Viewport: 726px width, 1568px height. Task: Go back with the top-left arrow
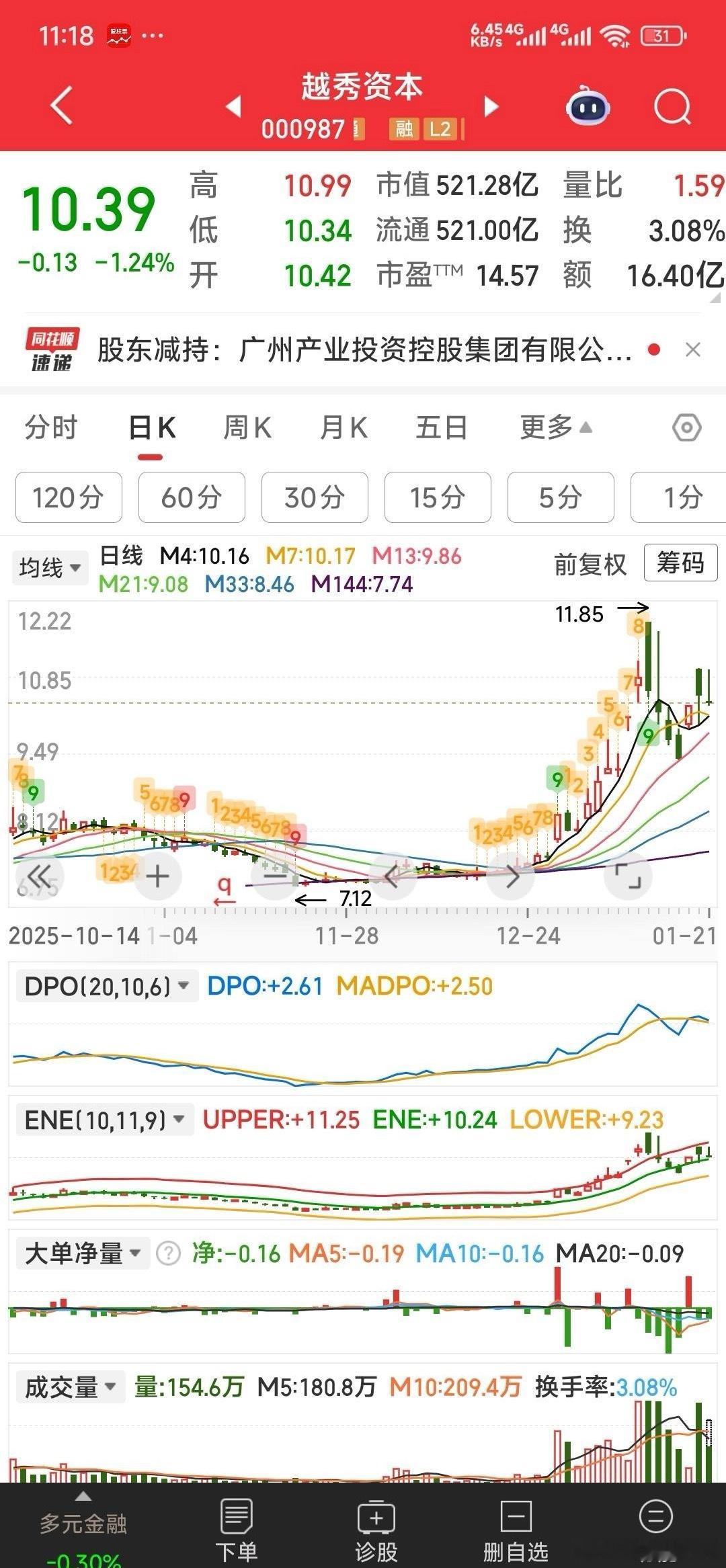click(x=62, y=106)
